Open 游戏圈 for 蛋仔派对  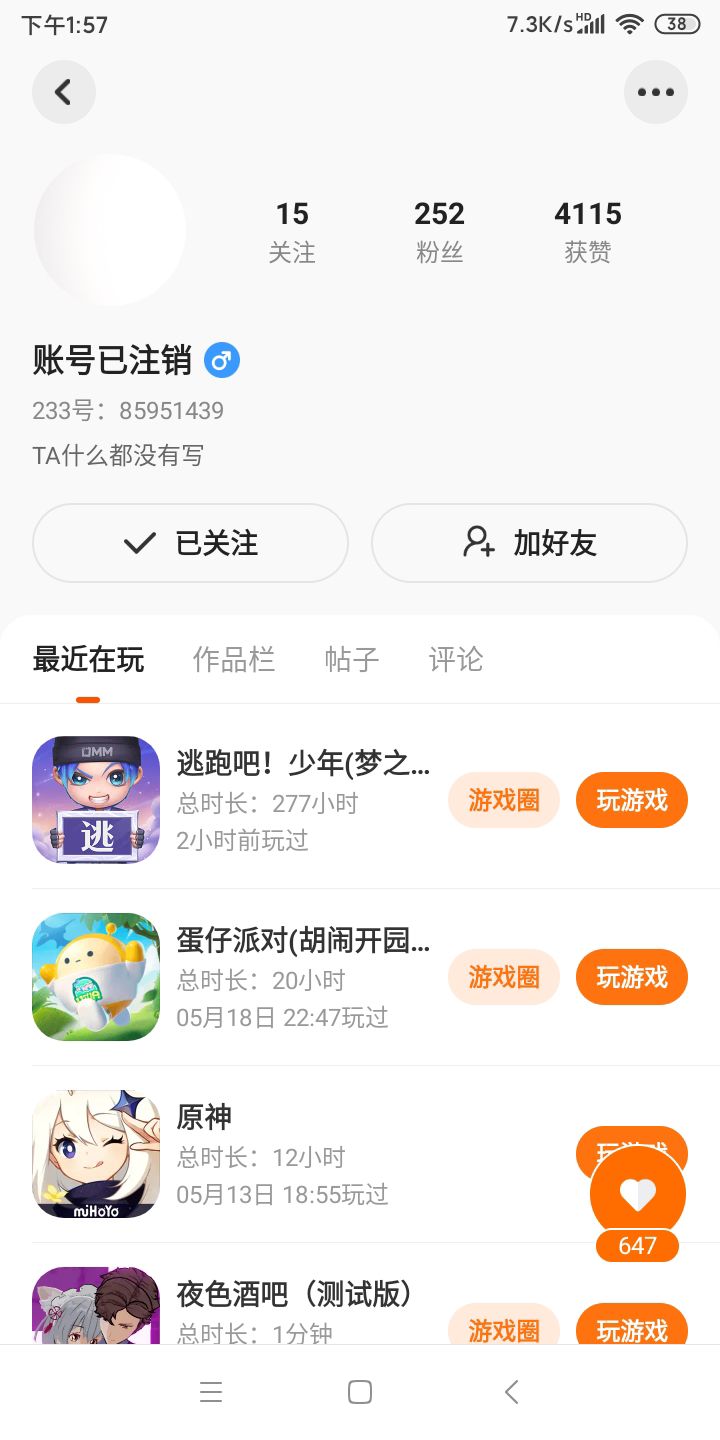pos(503,977)
